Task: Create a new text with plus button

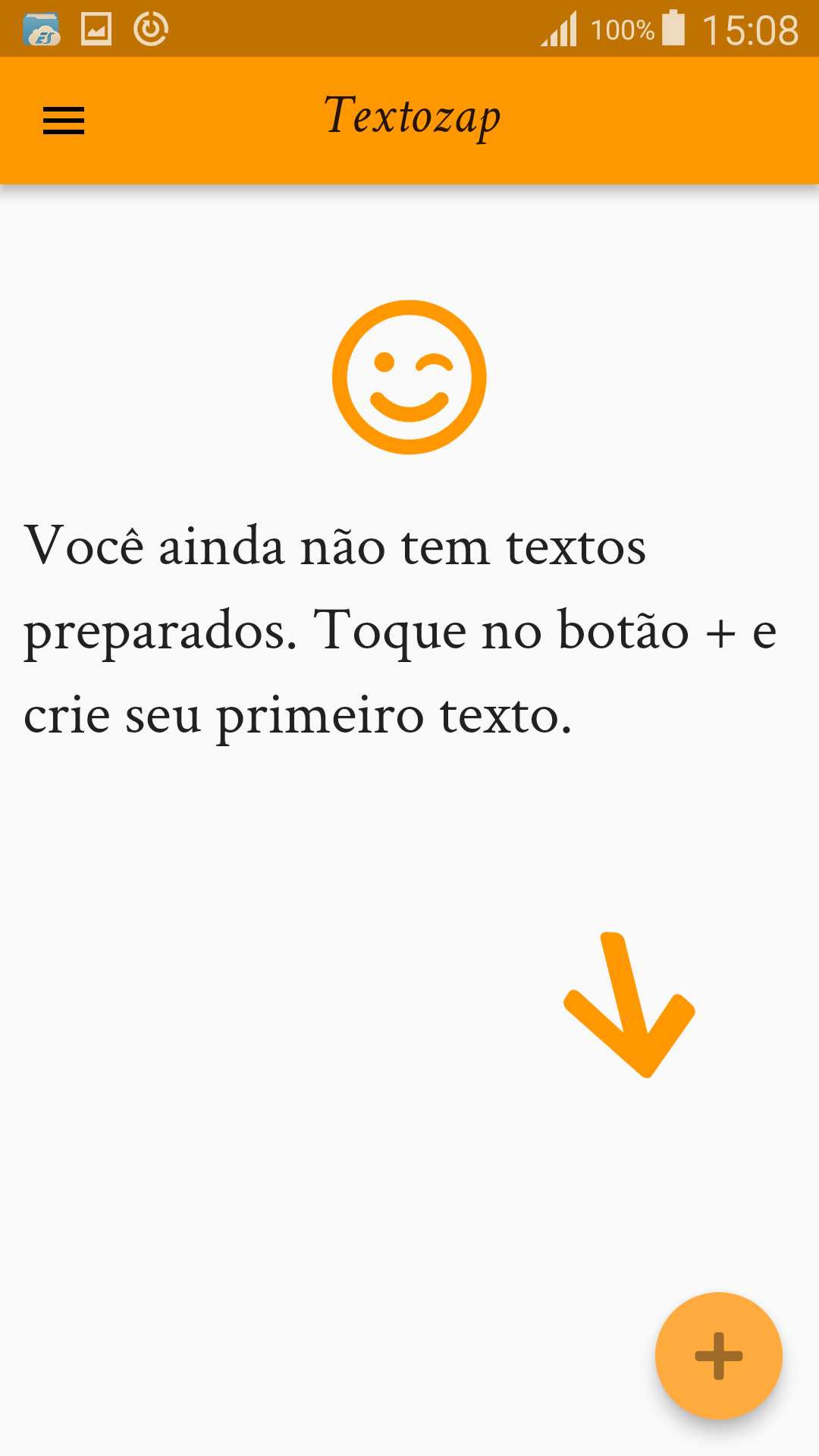Action: pyautogui.click(x=718, y=1355)
